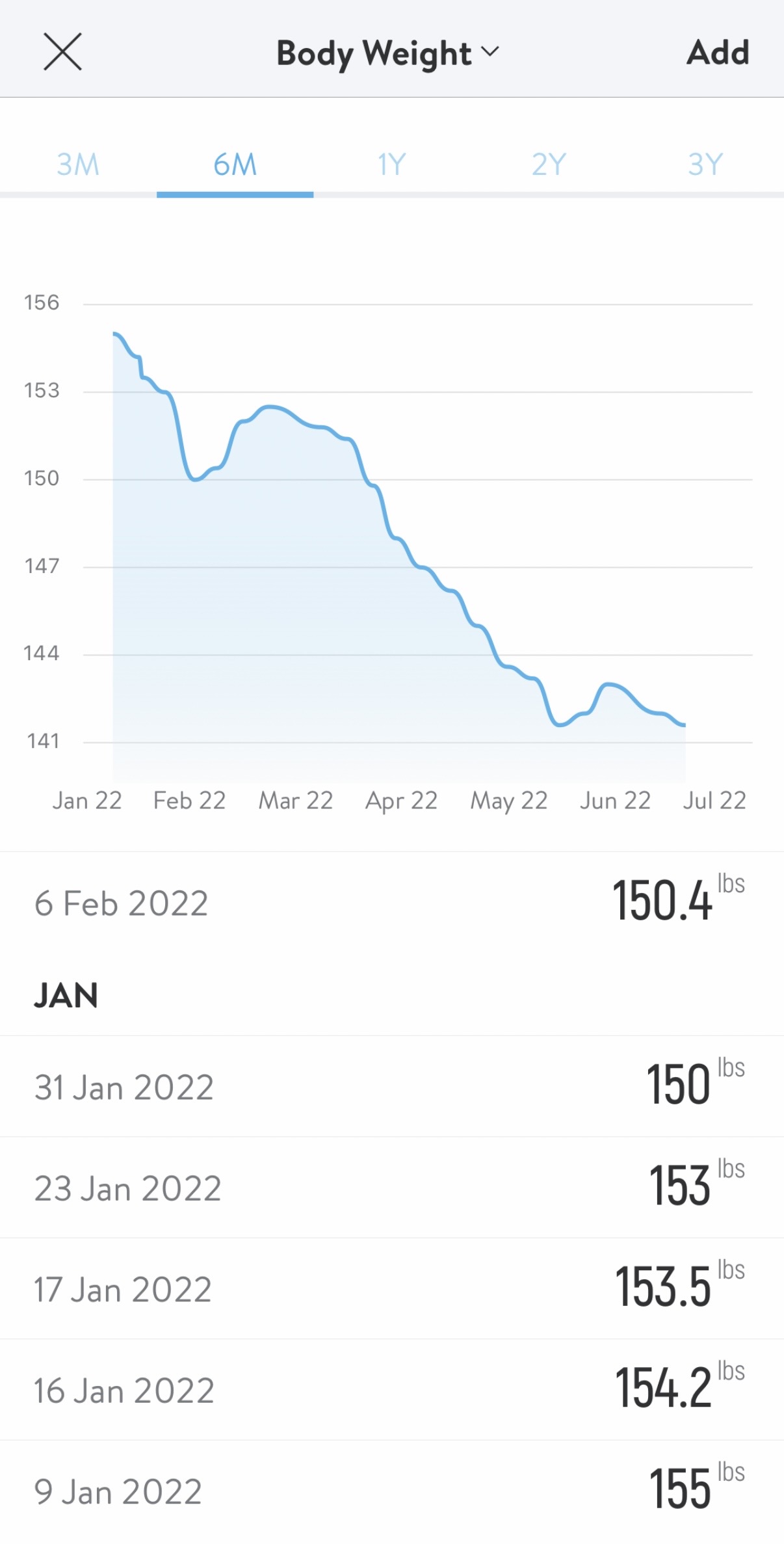784x1544 pixels.
Task: Open the Body Weight metric dropdown
Action: [x=387, y=53]
